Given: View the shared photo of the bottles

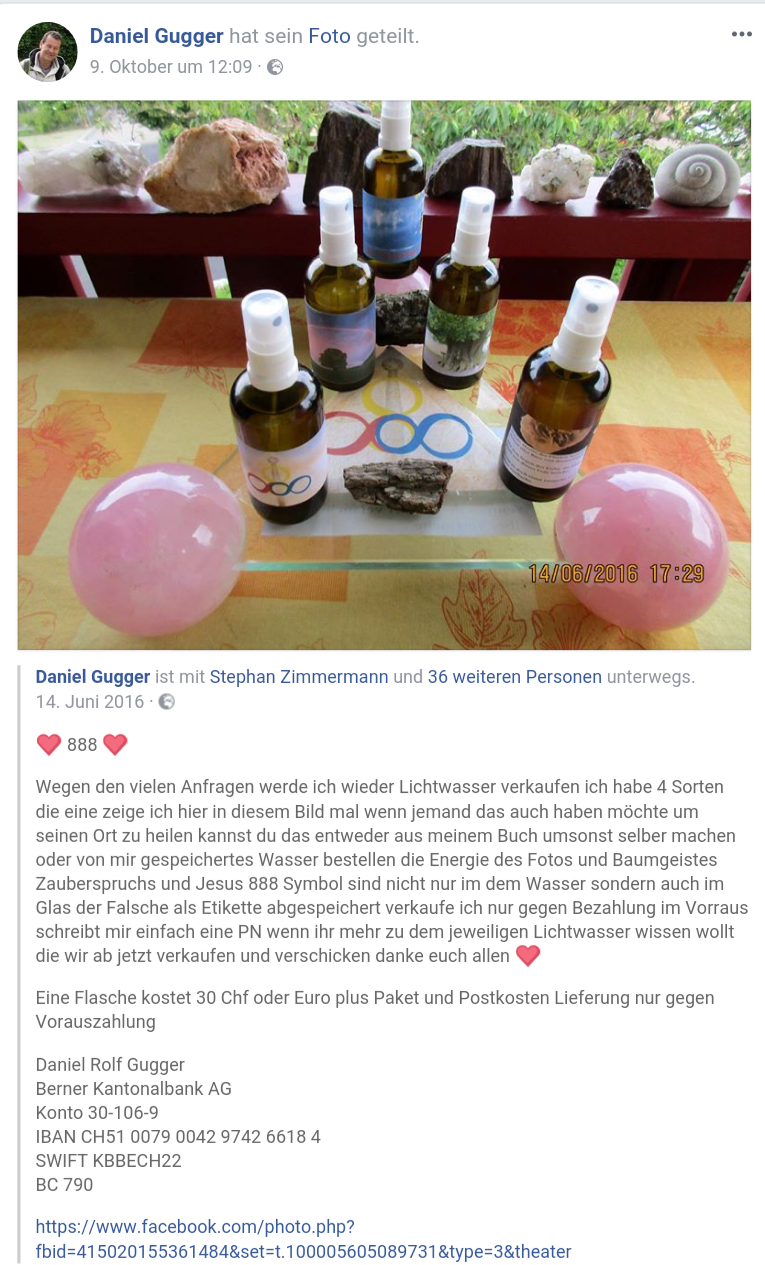Looking at the screenshot, I should point(384,375).
